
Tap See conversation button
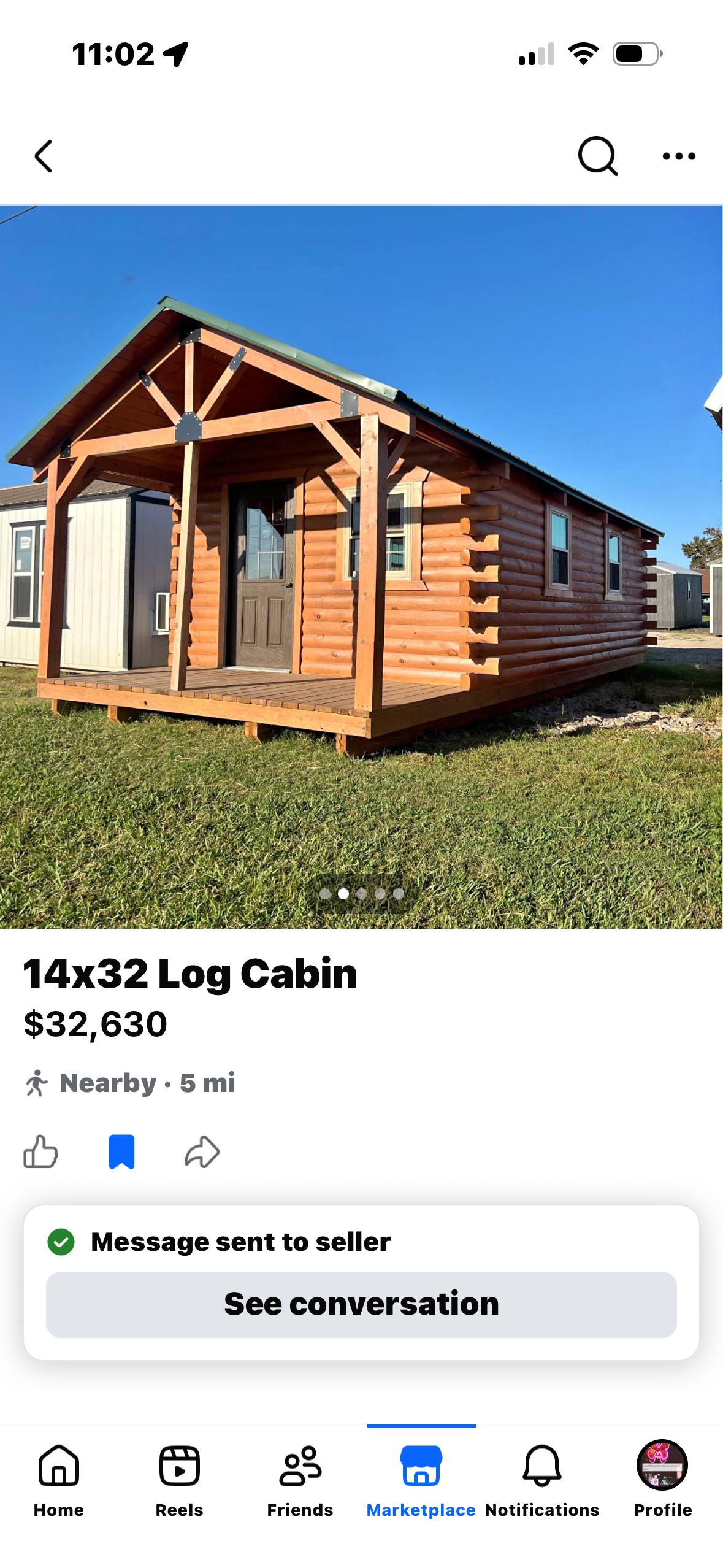[x=361, y=1304]
